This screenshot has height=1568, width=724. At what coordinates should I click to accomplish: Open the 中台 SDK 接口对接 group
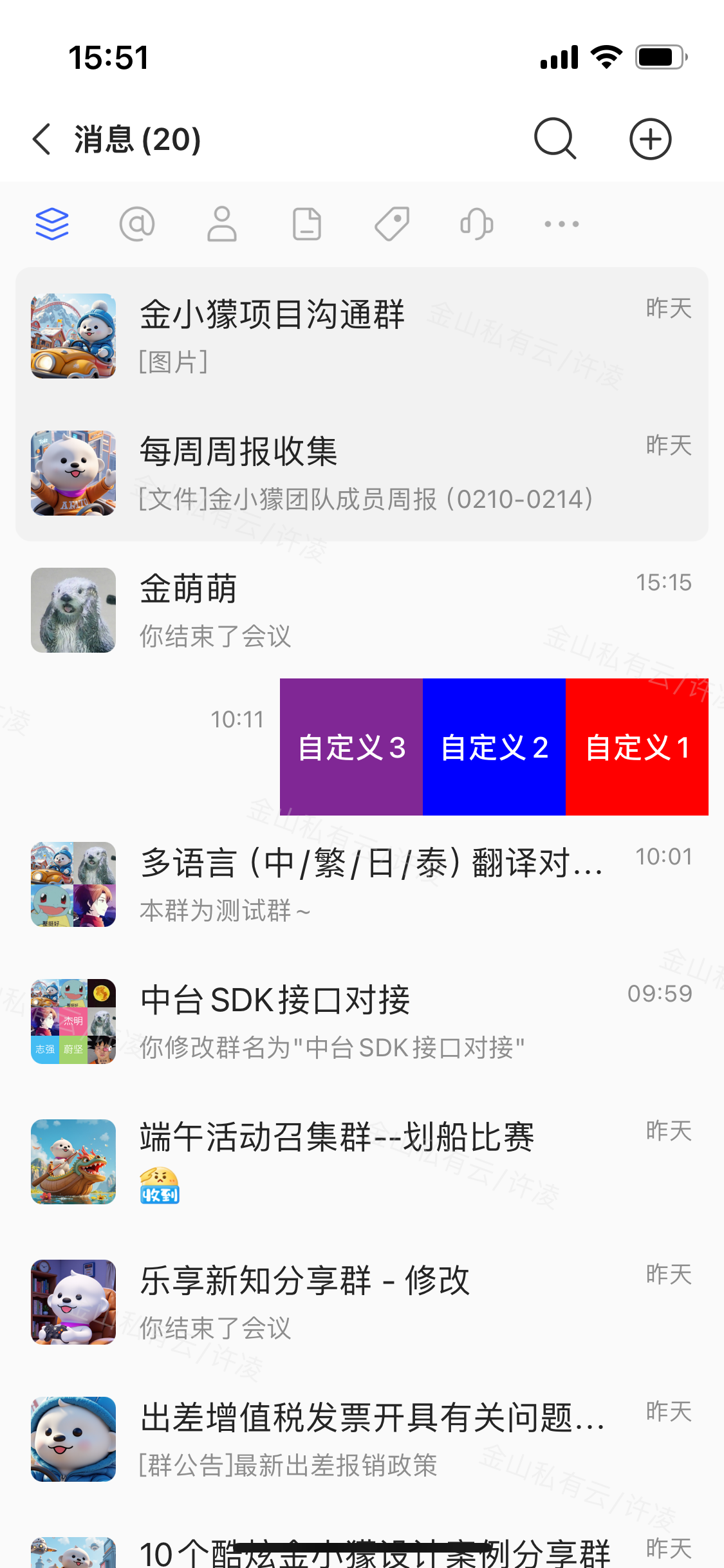pos(360,1022)
